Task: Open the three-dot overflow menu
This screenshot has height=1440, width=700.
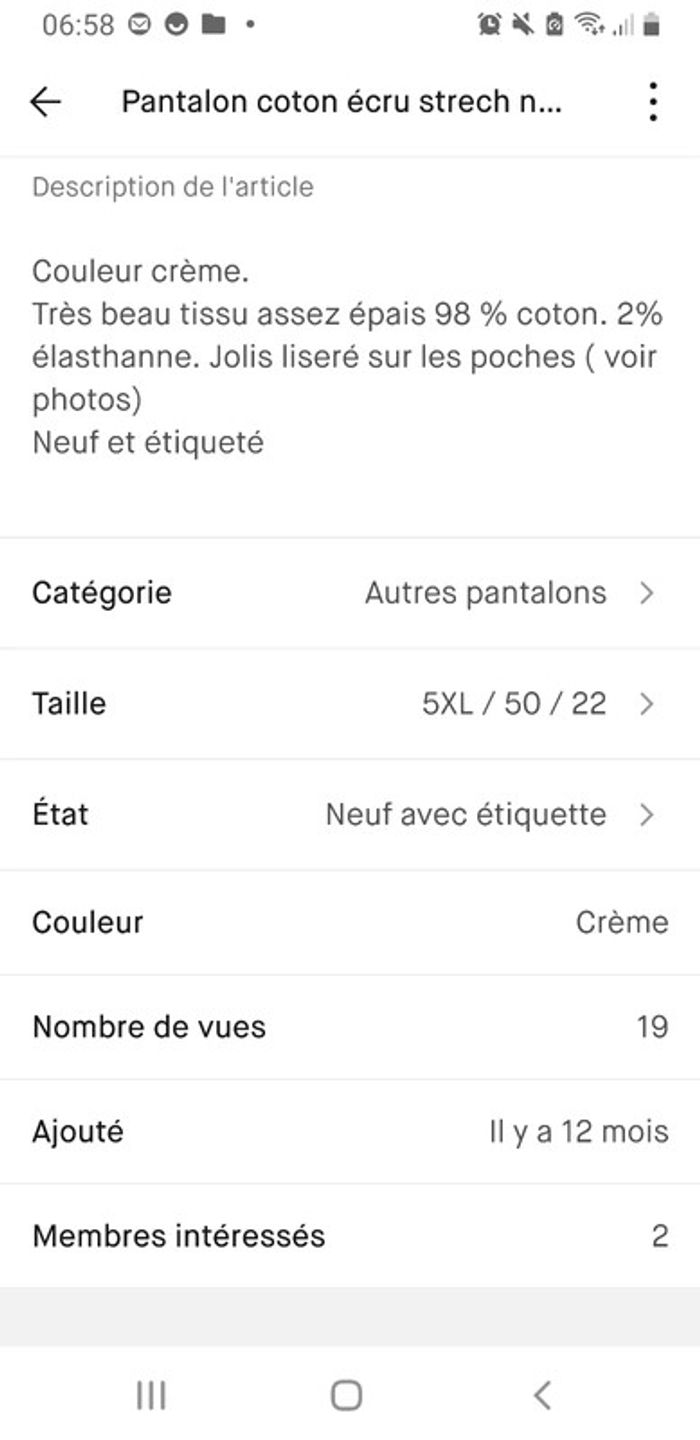Action: click(652, 102)
